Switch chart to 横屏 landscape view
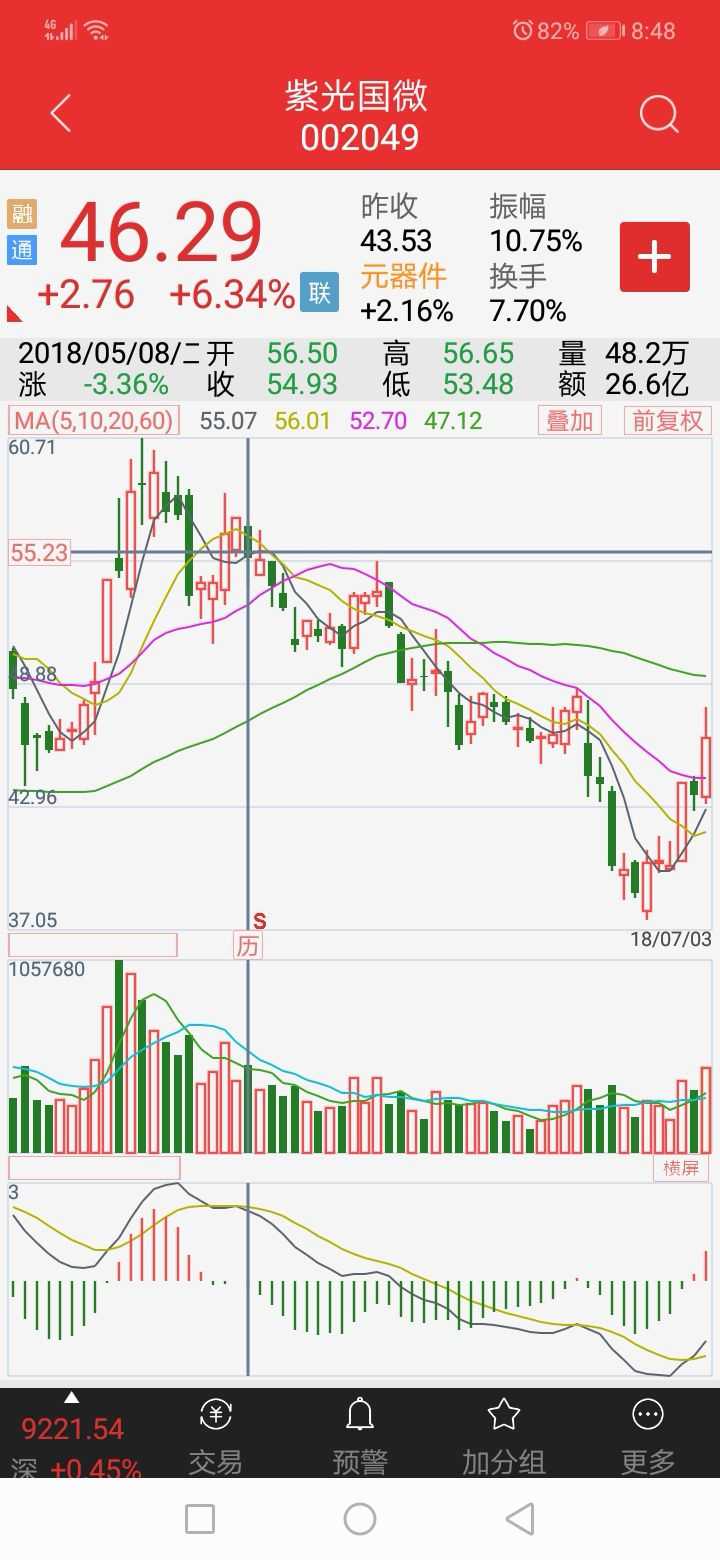This screenshot has height=1560, width=720. (681, 1167)
